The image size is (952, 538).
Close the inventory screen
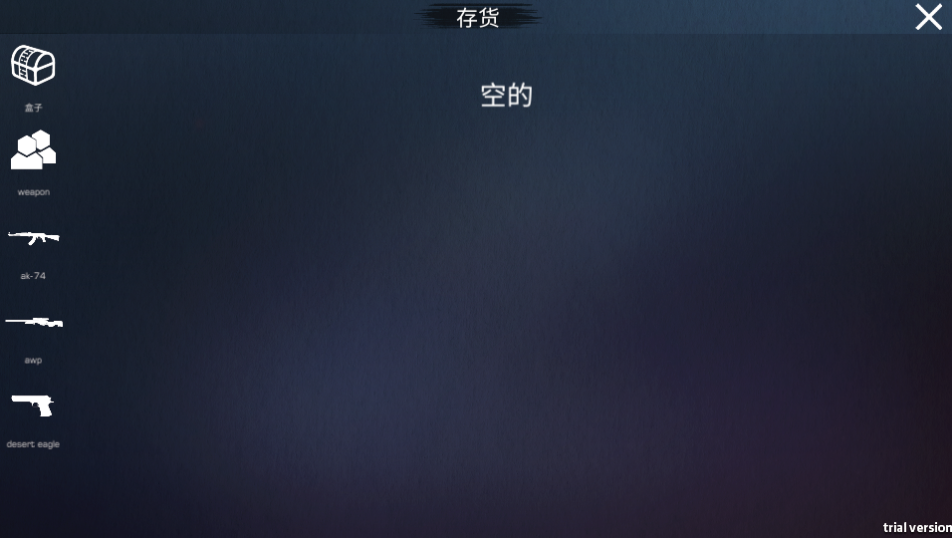coord(928,17)
